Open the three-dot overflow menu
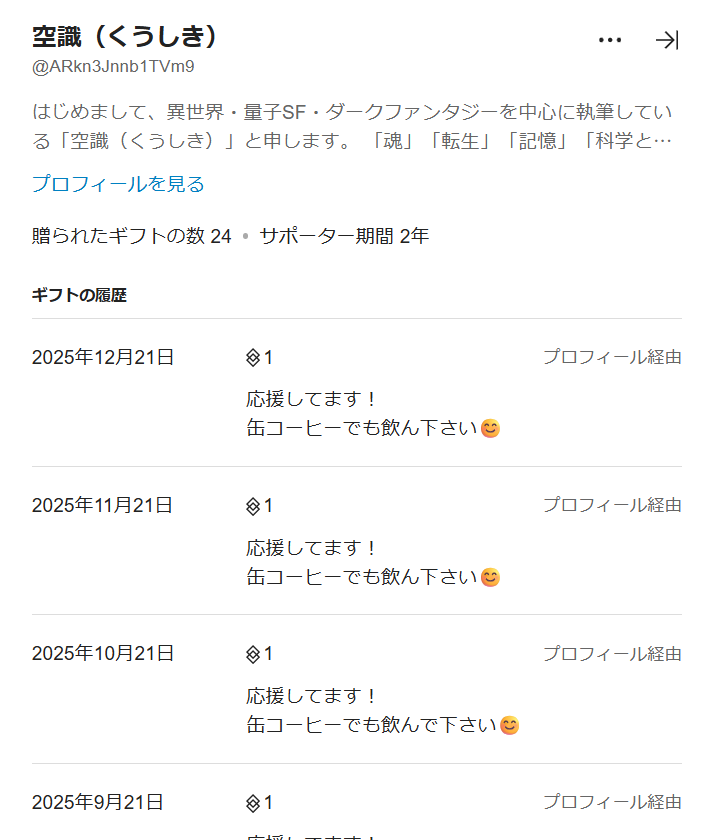Screen dimensions: 709x840 [x=609, y=40]
